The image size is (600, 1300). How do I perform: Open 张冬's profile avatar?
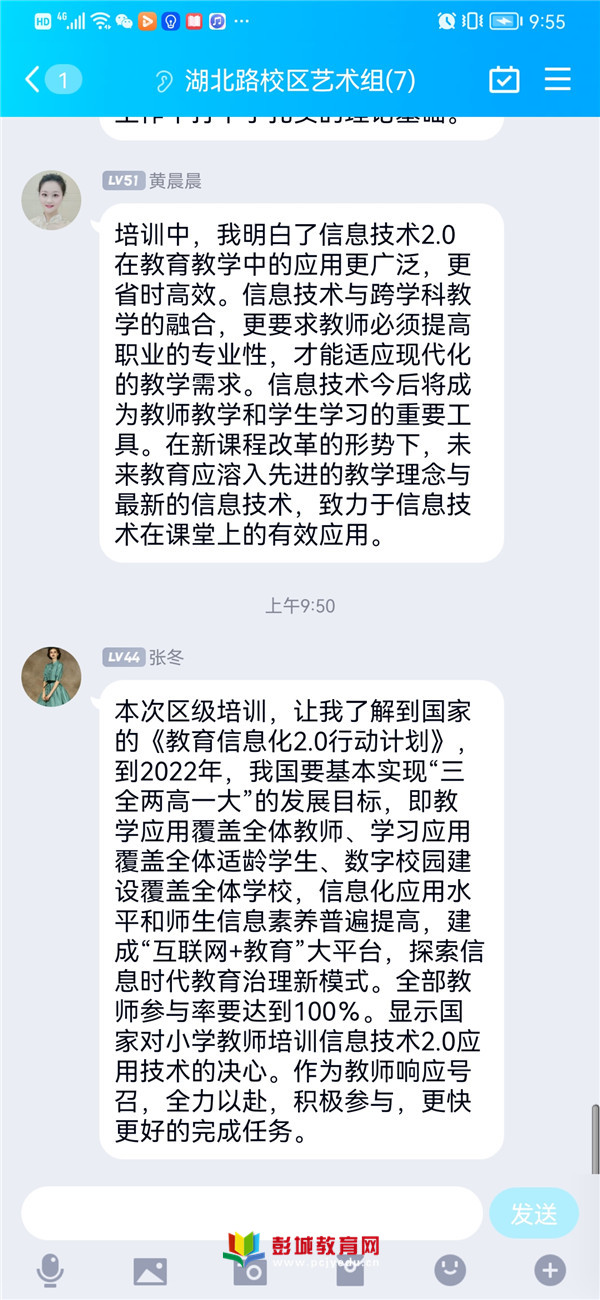point(51,676)
